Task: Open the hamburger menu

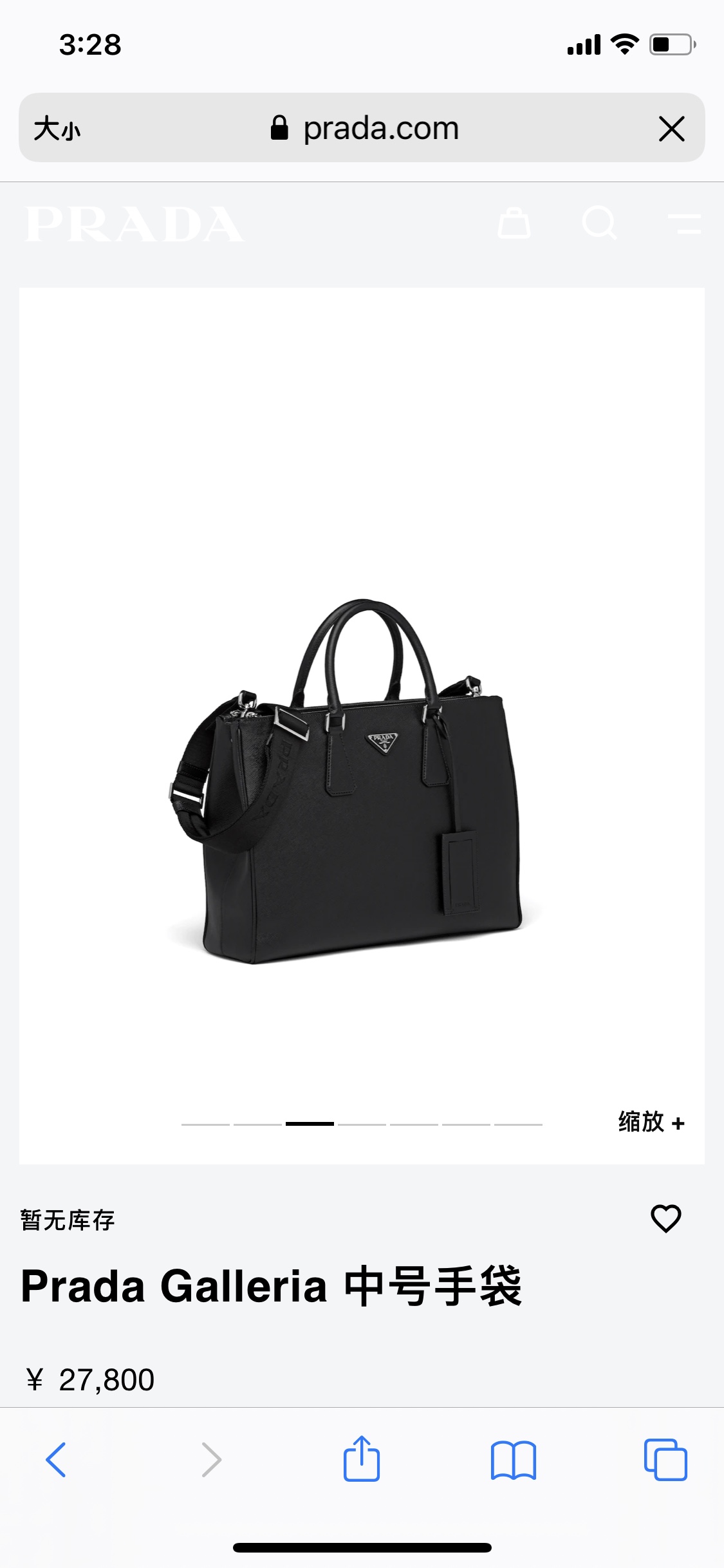Action: pos(685,224)
